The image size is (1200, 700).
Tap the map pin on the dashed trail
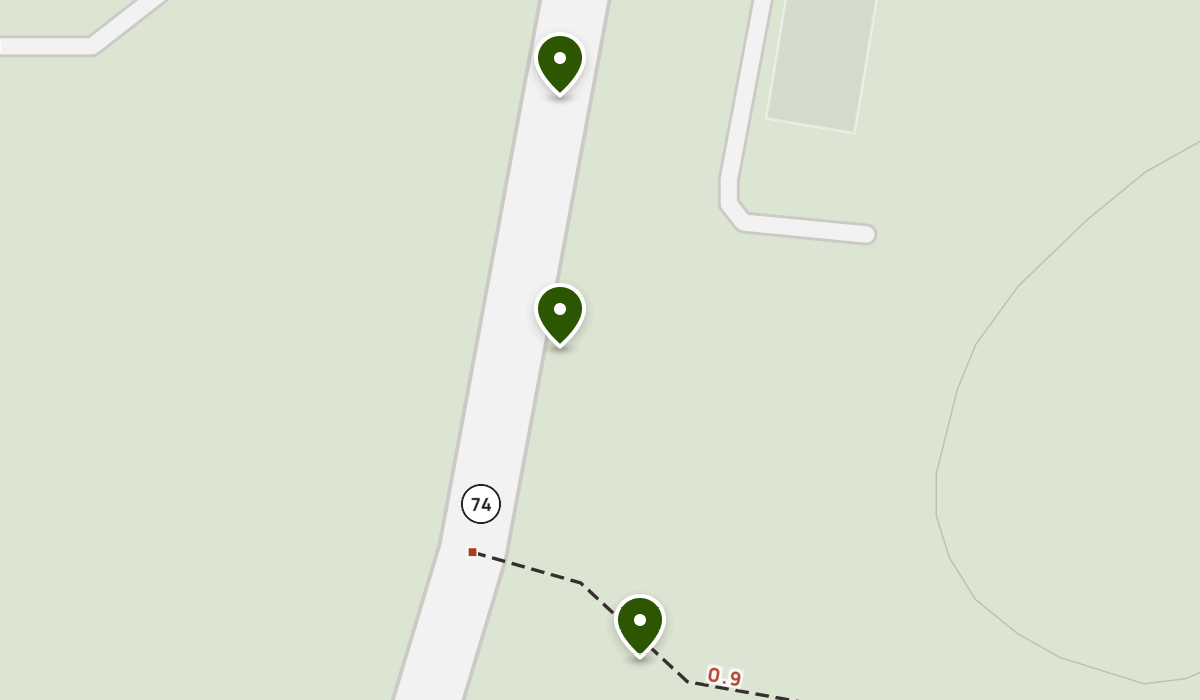(x=640, y=624)
